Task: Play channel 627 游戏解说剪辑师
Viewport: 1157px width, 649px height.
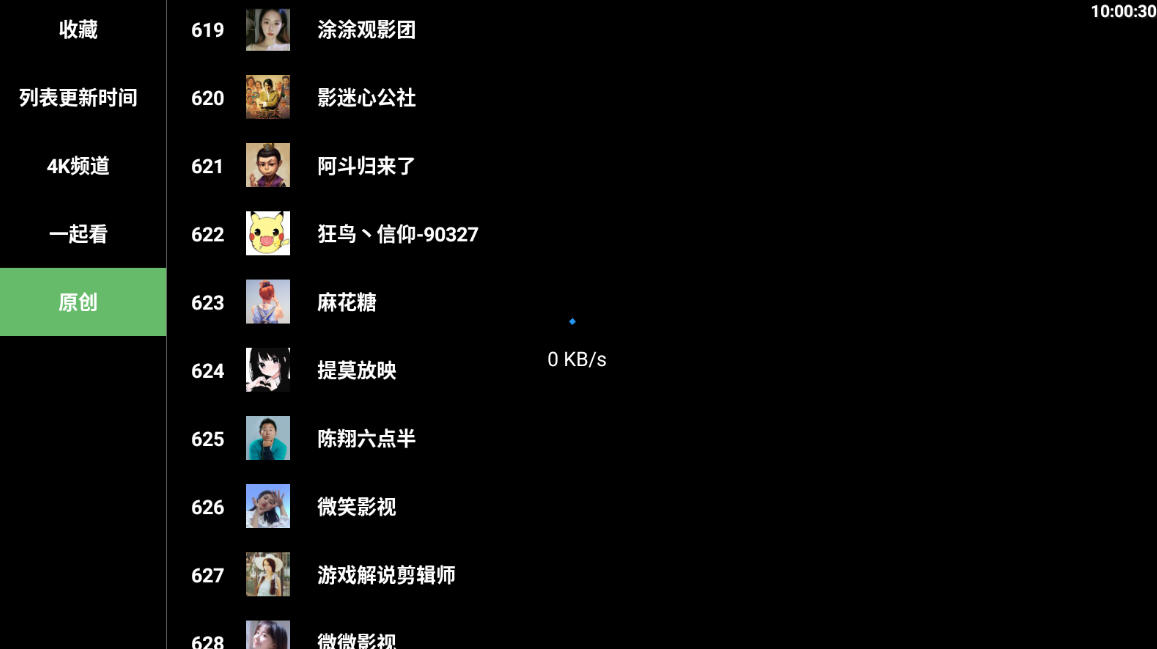Action: coord(386,575)
